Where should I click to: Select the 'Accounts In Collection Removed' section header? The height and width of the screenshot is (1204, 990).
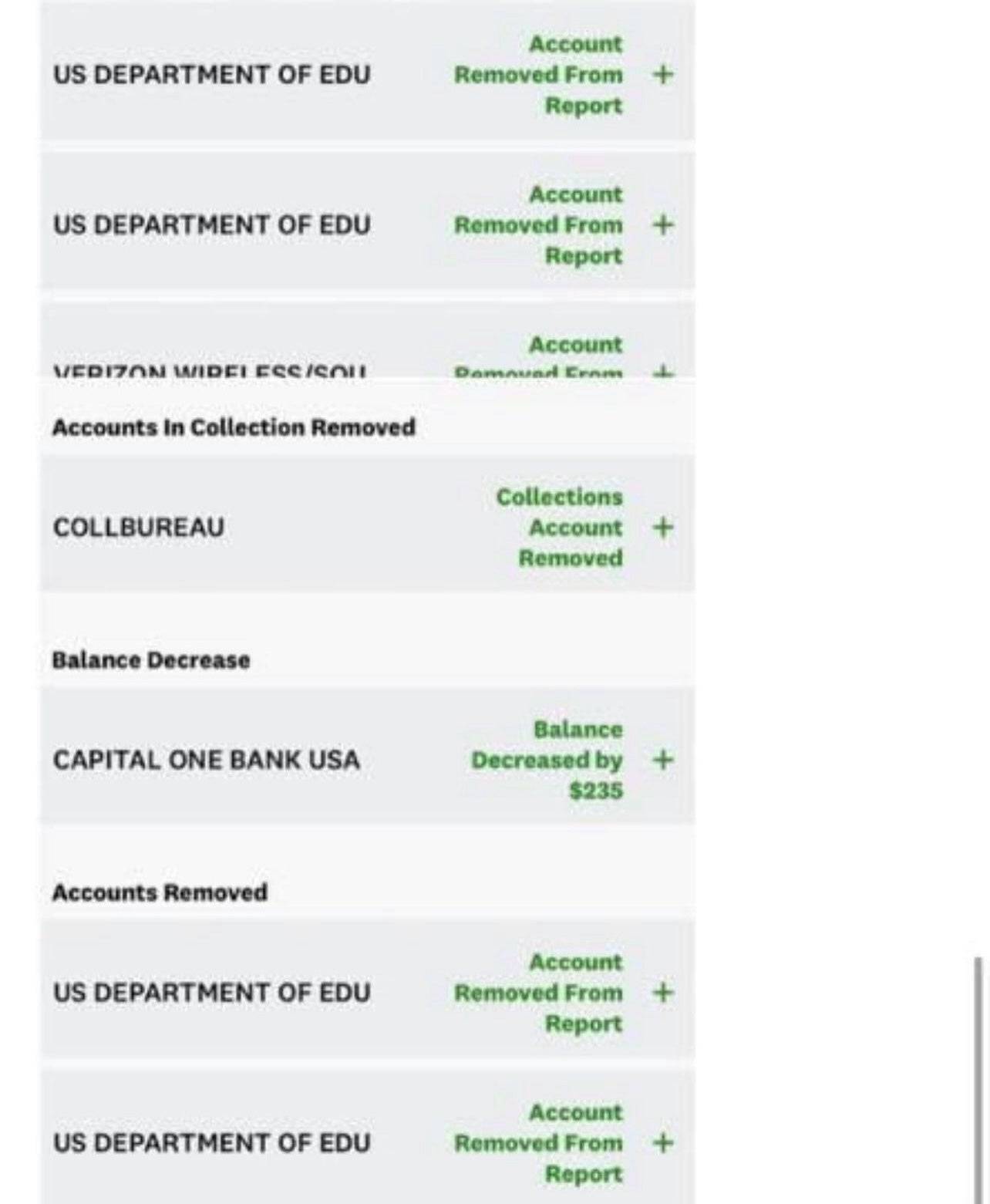[x=234, y=427]
